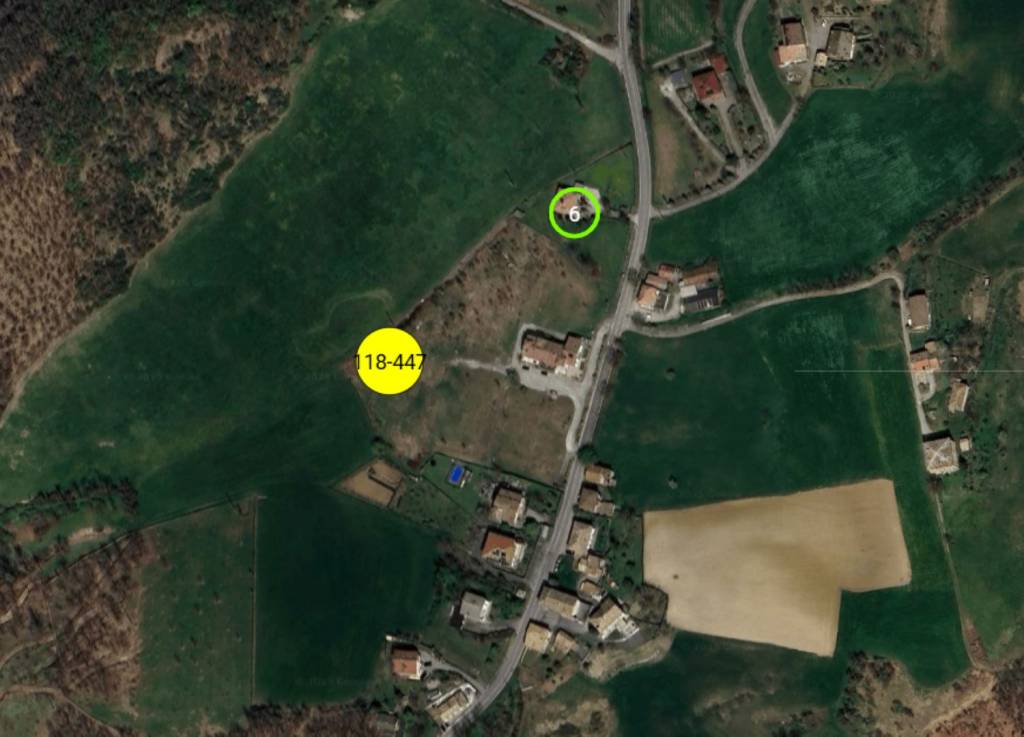Open the yellow 118-447 map marker

tap(389, 361)
